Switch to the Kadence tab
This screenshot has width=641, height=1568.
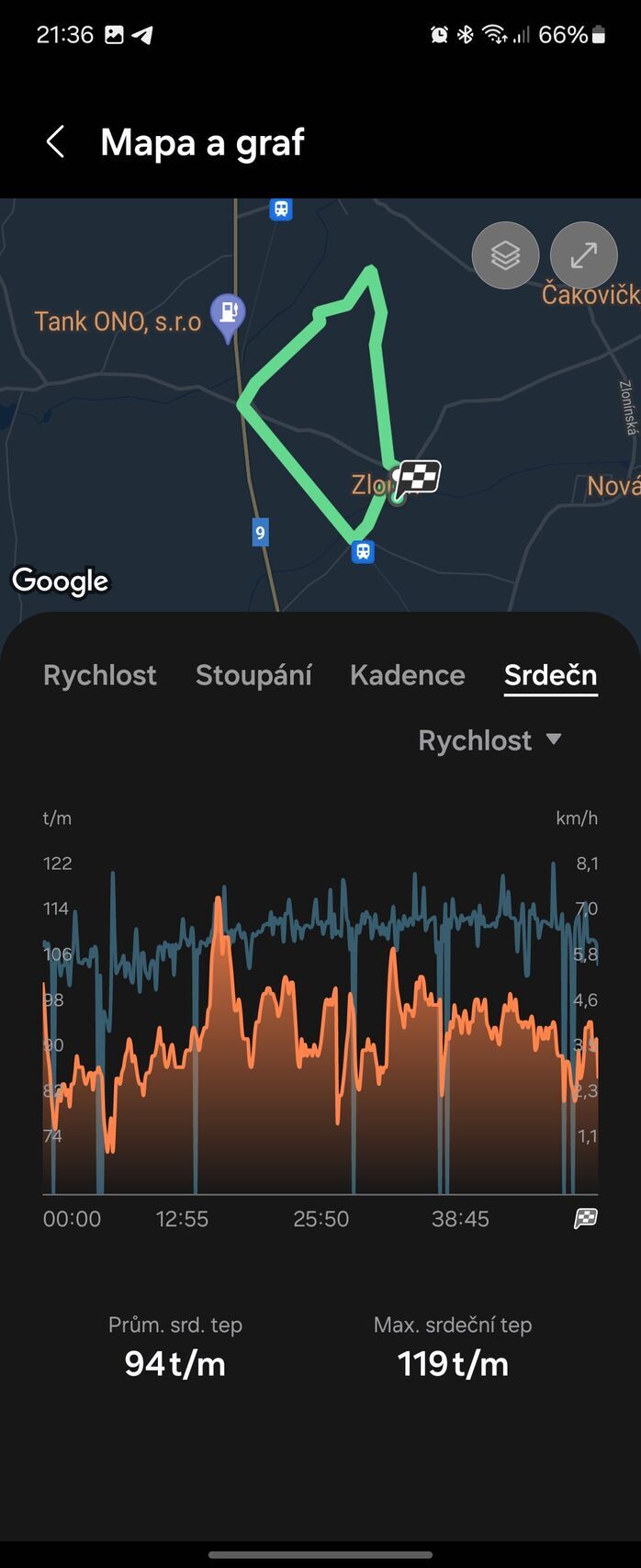[407, 675]
